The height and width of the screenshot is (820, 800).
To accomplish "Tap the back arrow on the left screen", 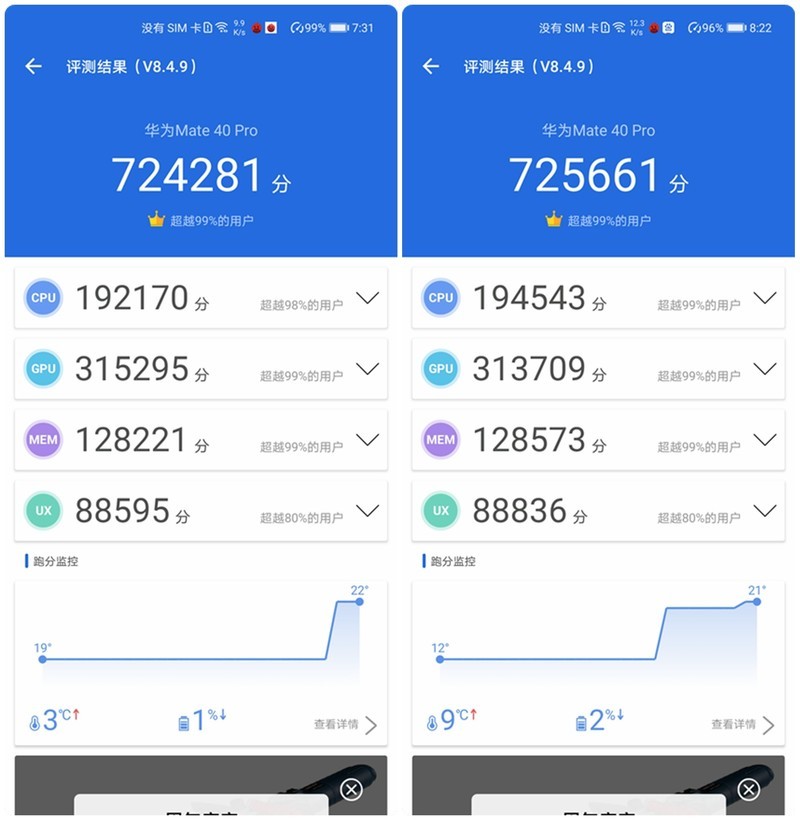I will pos(33,66).
